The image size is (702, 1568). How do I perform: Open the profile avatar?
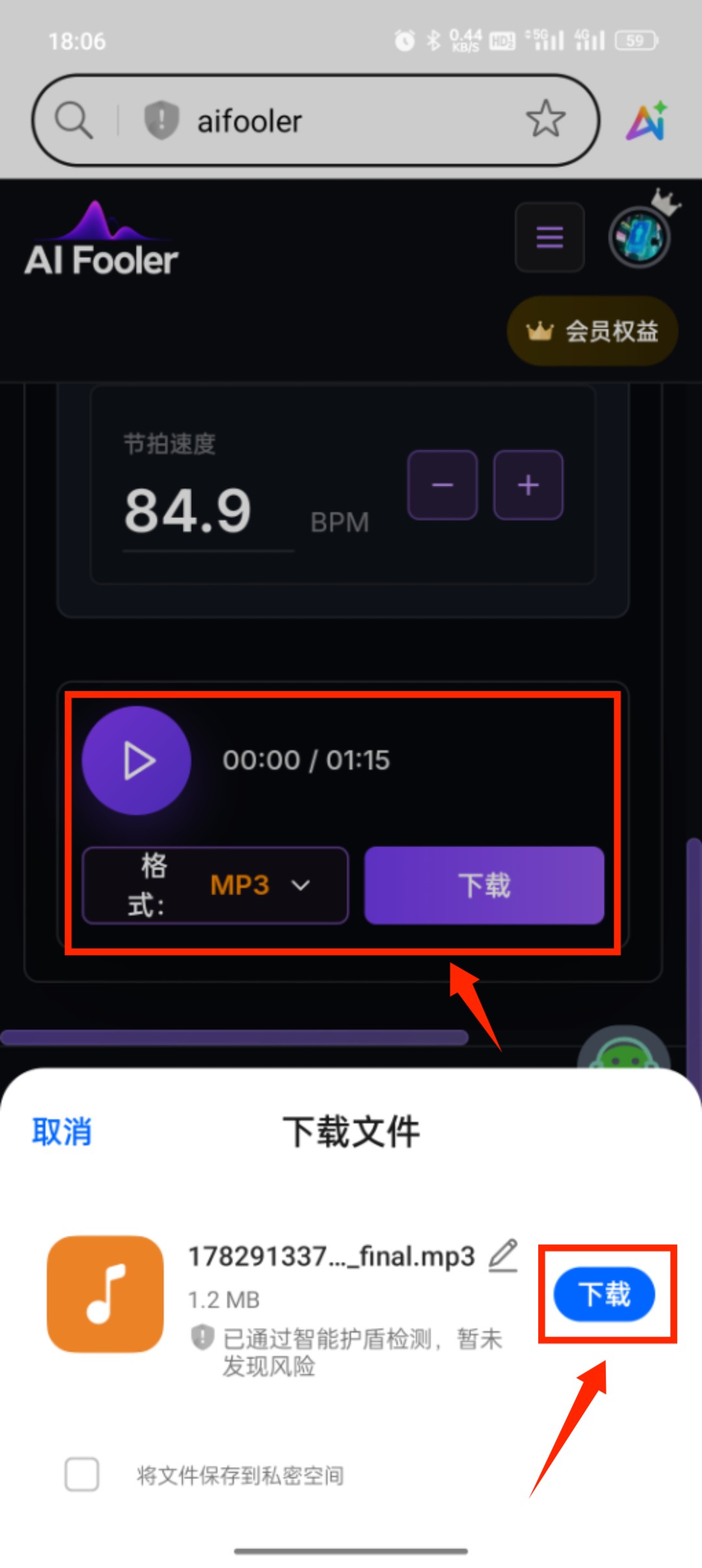pos(640,237)
